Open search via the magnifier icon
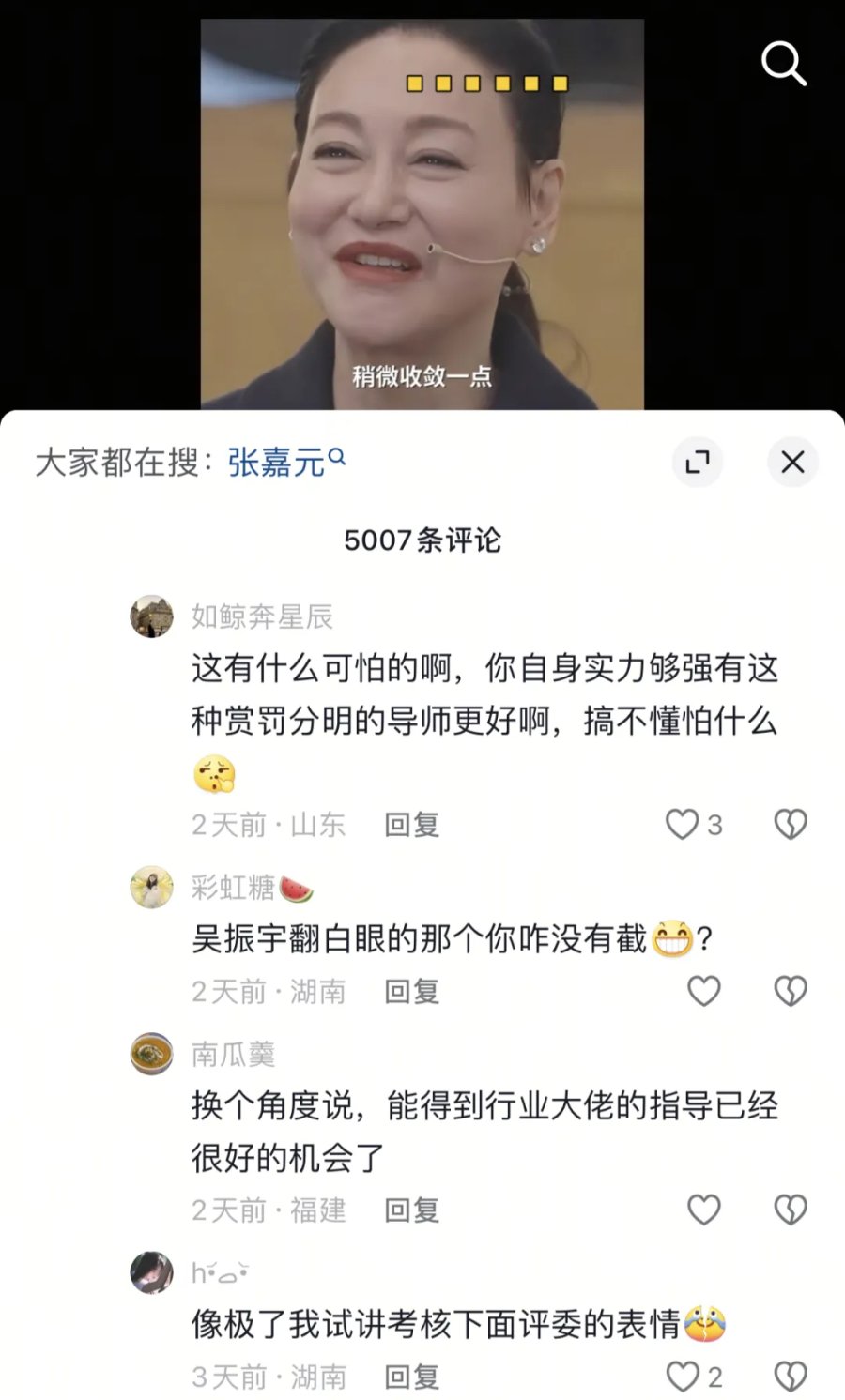The height and width of the screenshot is (1400, 845). [x=783, y=63]
